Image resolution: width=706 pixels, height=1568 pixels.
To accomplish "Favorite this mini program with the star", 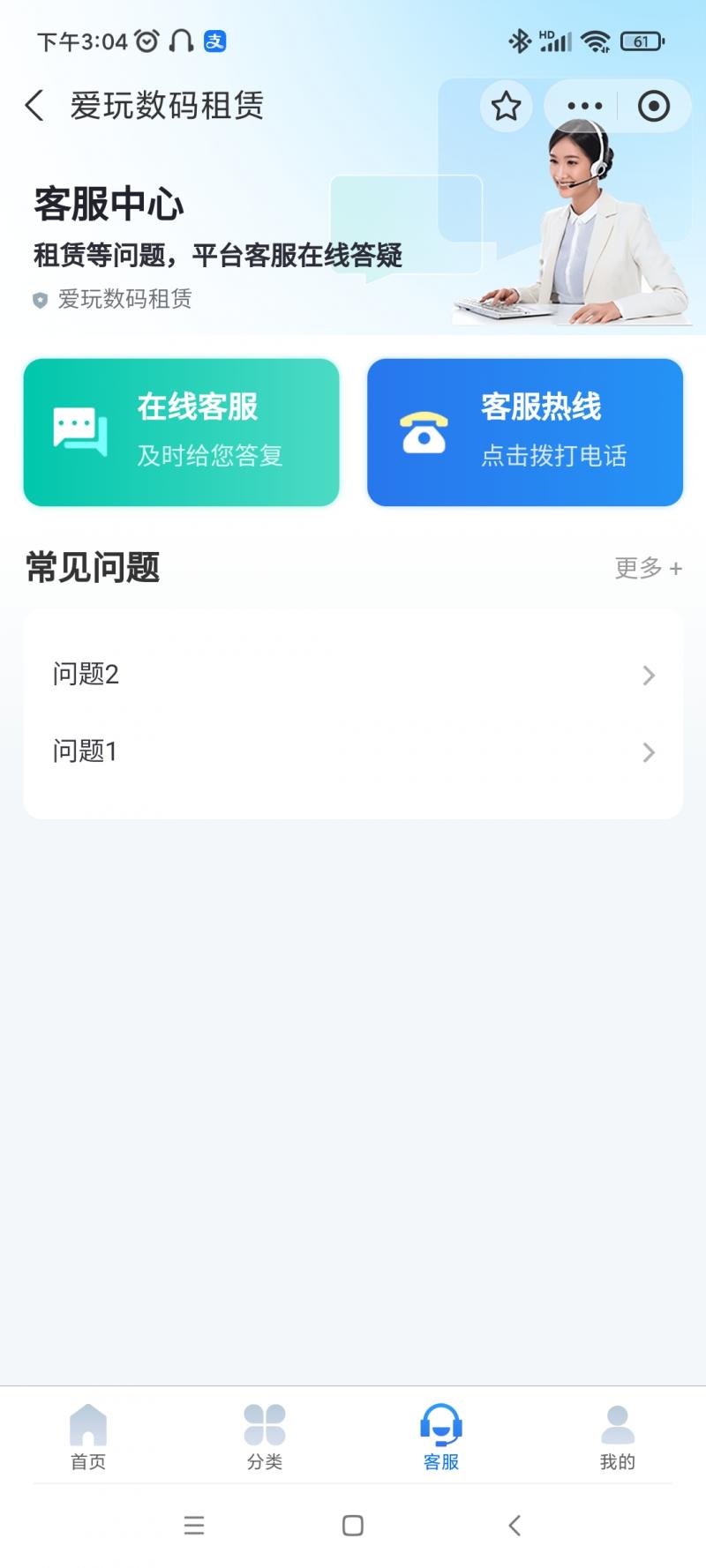I will (x=506, y=107).
